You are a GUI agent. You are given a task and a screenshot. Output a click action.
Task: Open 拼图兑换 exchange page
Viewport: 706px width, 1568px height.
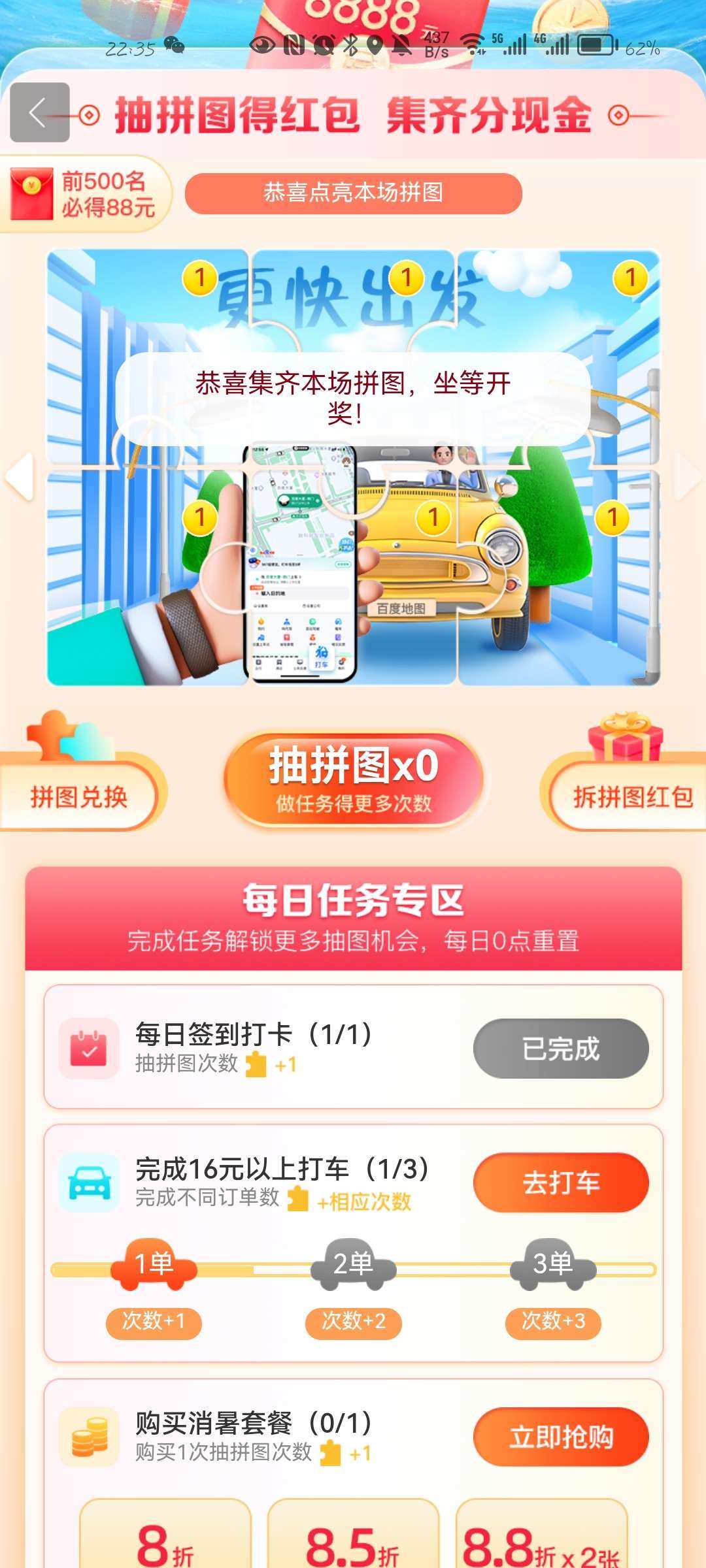(78, 796)
